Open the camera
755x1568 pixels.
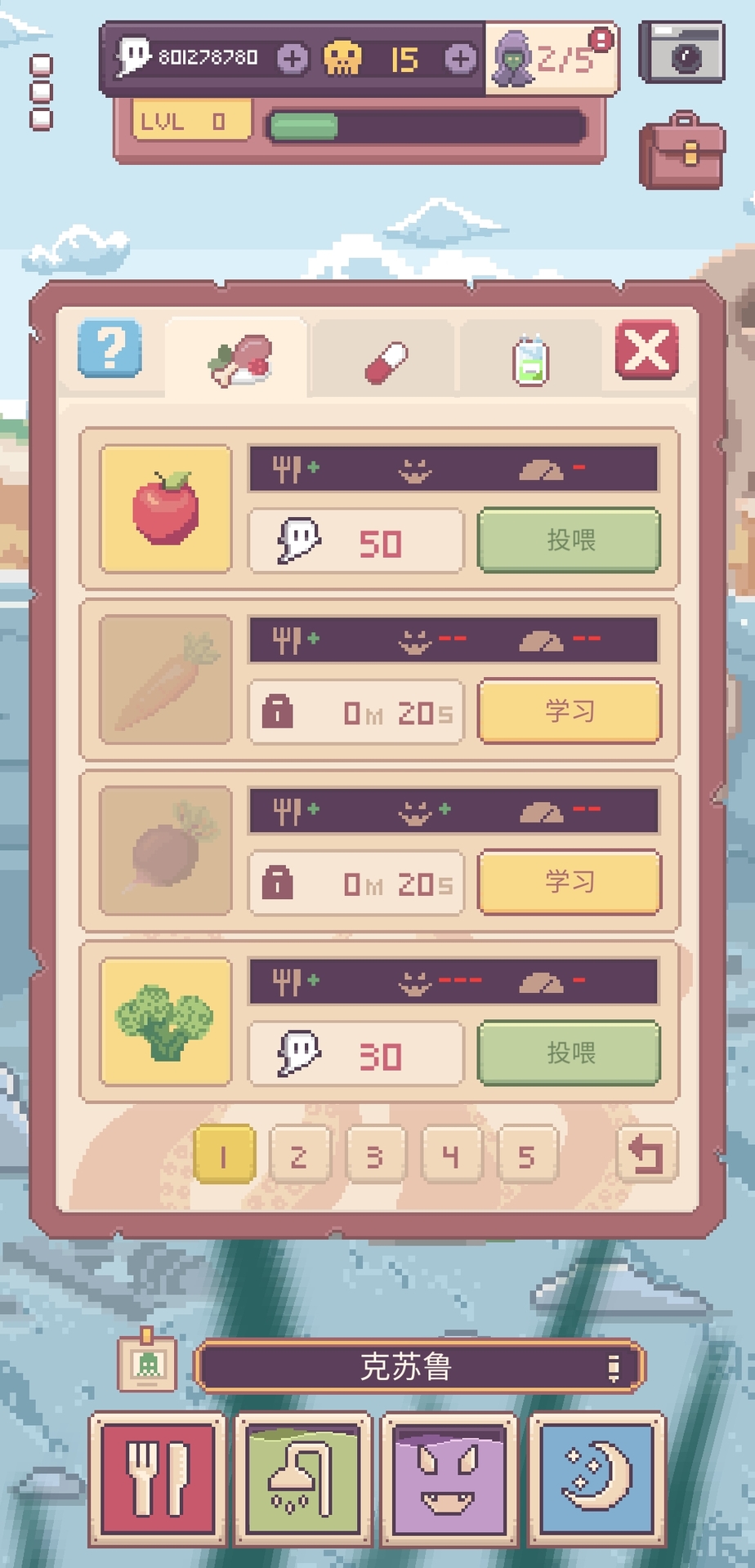click(x=682, y=53)
